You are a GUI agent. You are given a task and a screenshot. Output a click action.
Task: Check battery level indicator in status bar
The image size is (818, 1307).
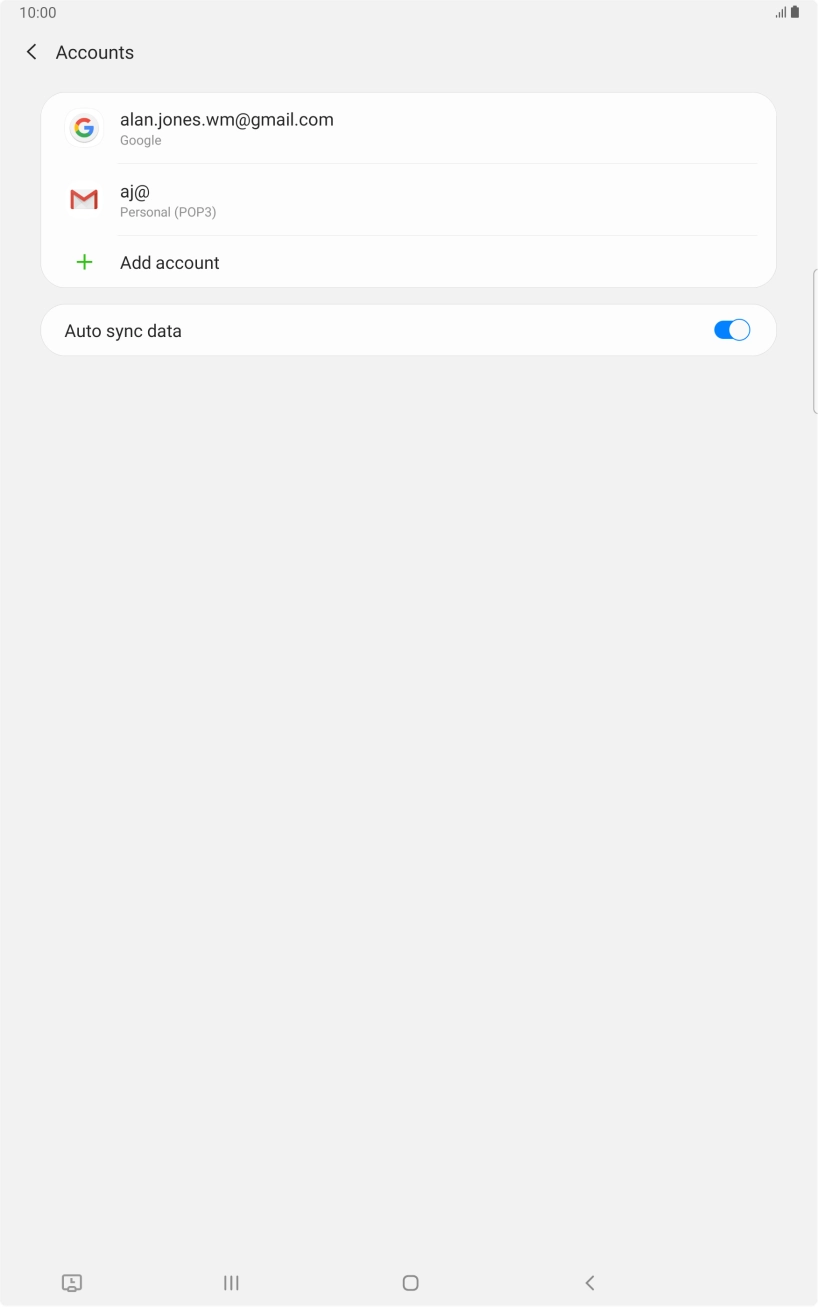794,12
